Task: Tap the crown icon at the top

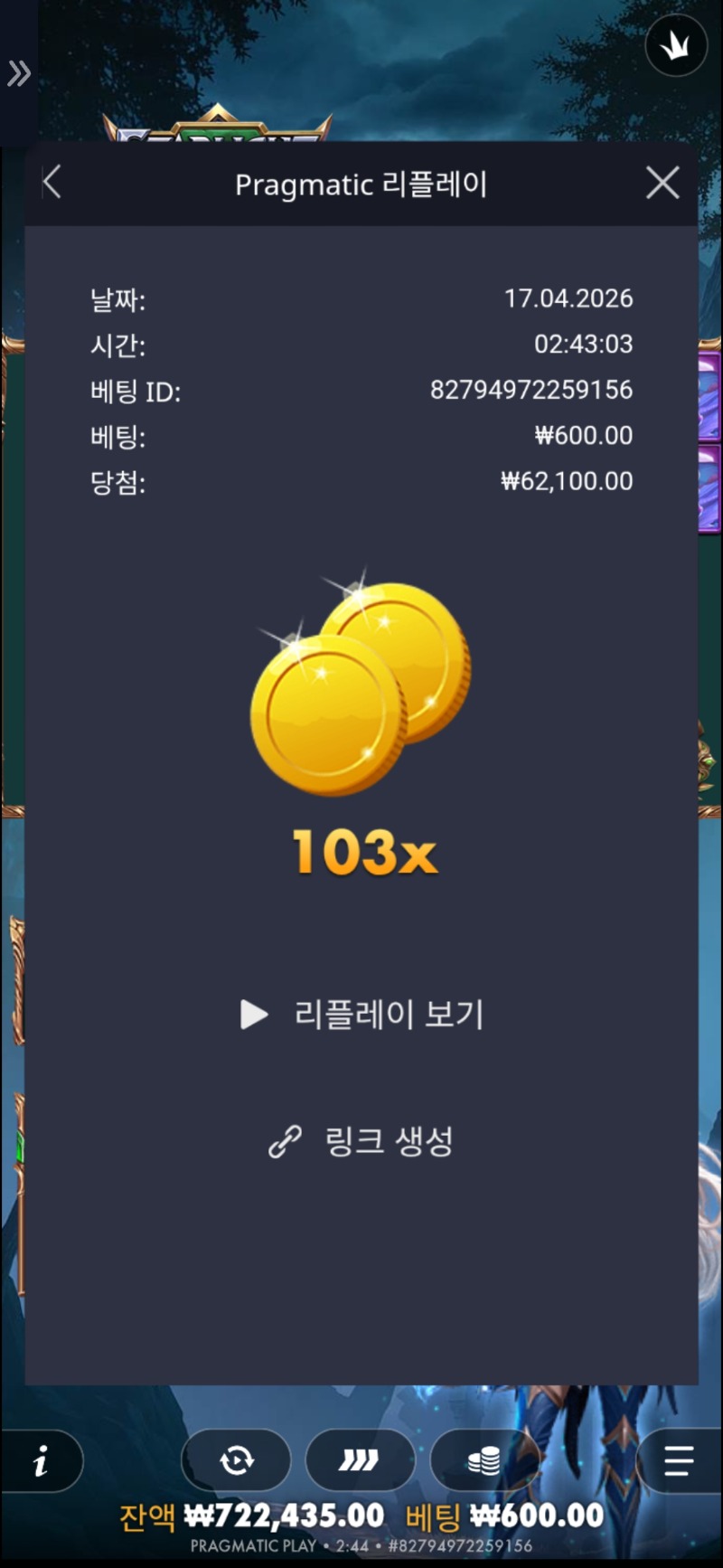Action: coord(676,45)
